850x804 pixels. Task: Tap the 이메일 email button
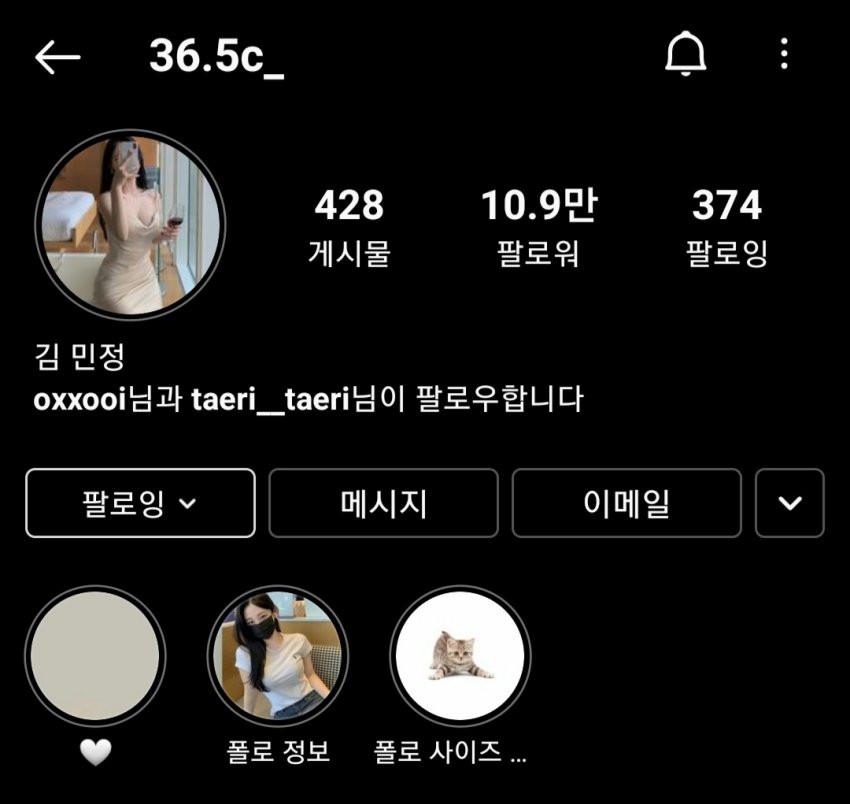627,503
